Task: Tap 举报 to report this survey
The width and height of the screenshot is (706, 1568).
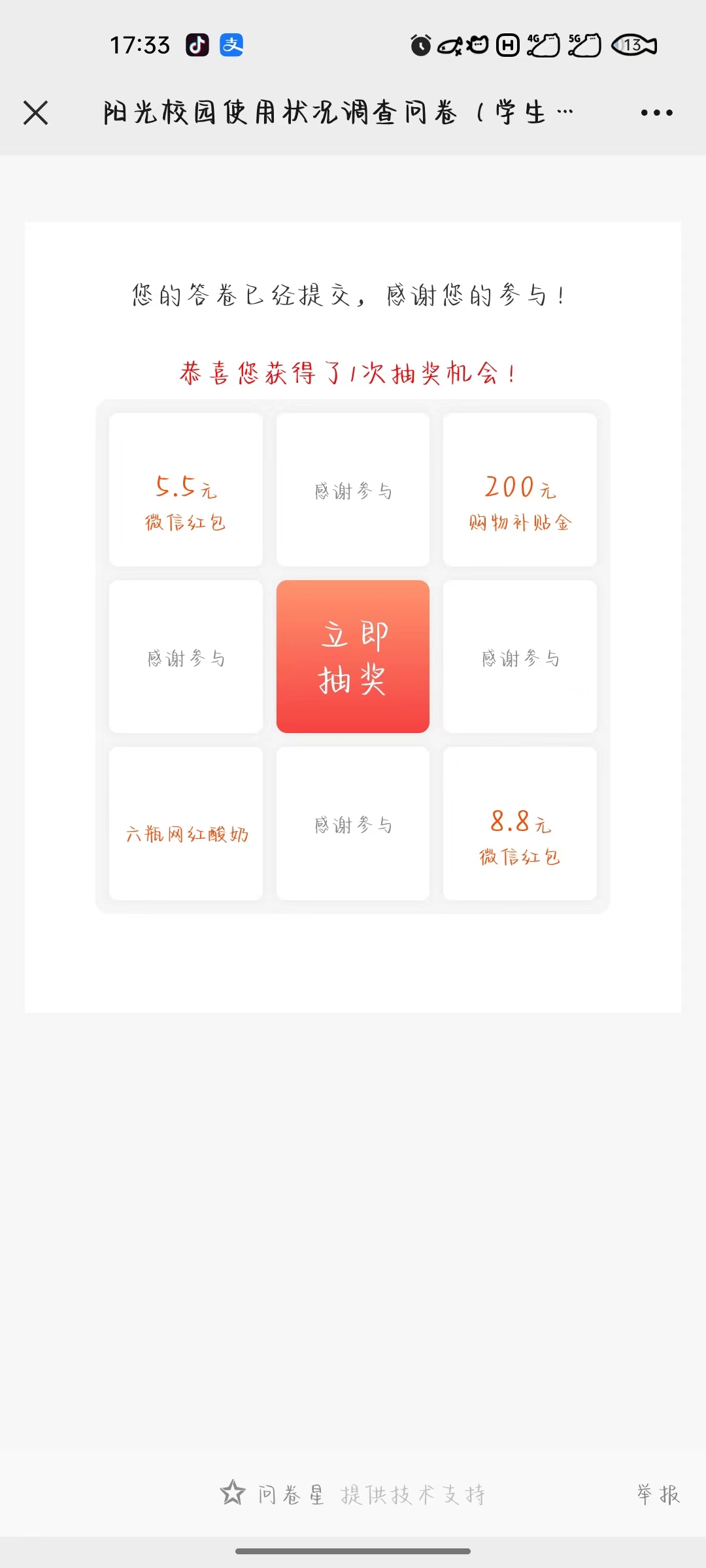Action: [658, 1494]
